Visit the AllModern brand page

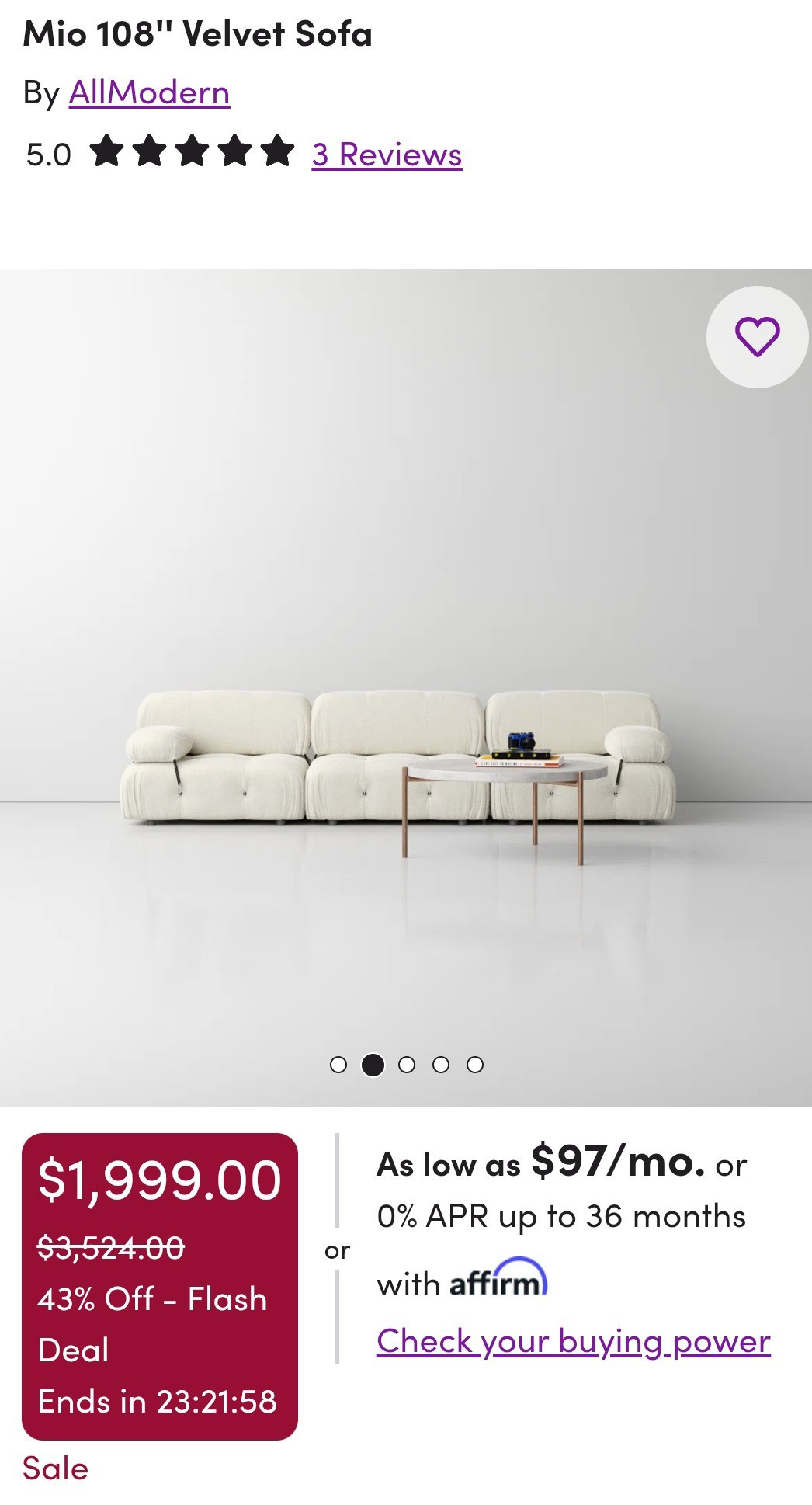coord(149,92)
